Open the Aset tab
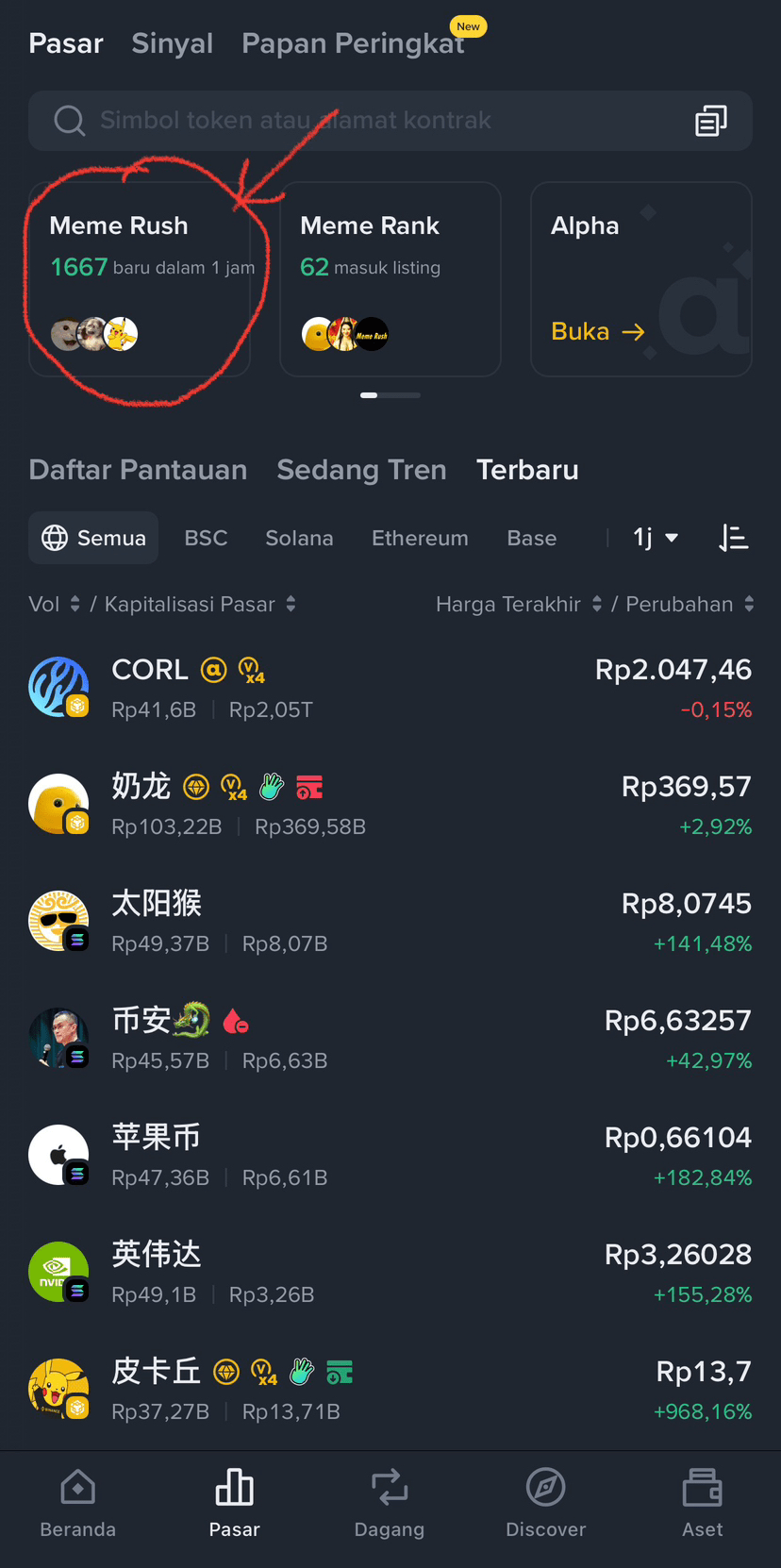 (702, 1505)
